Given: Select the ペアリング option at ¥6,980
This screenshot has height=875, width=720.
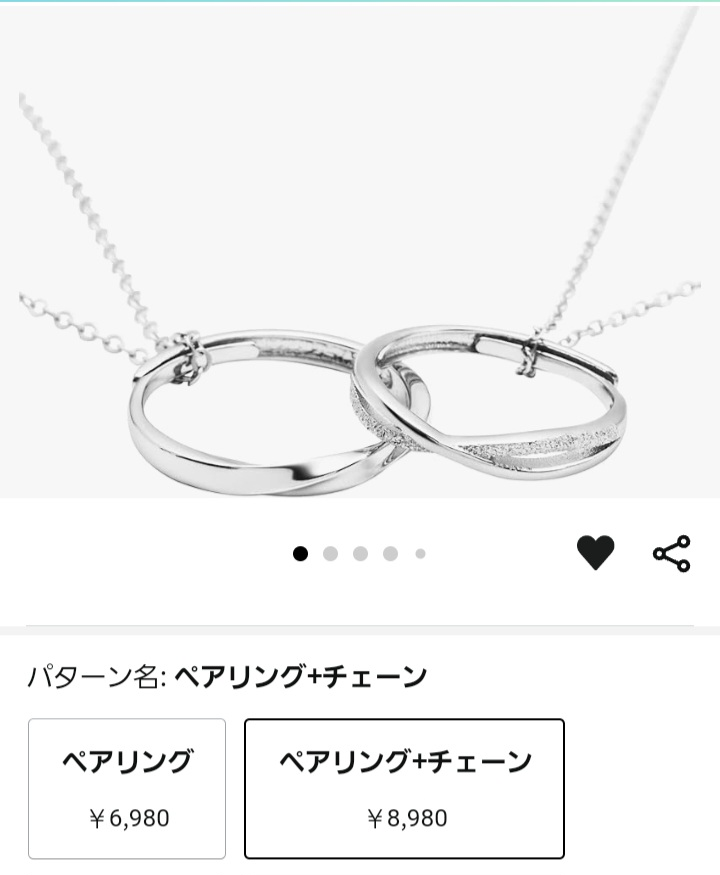Looking at the screenshot, I should pos(127,788).
